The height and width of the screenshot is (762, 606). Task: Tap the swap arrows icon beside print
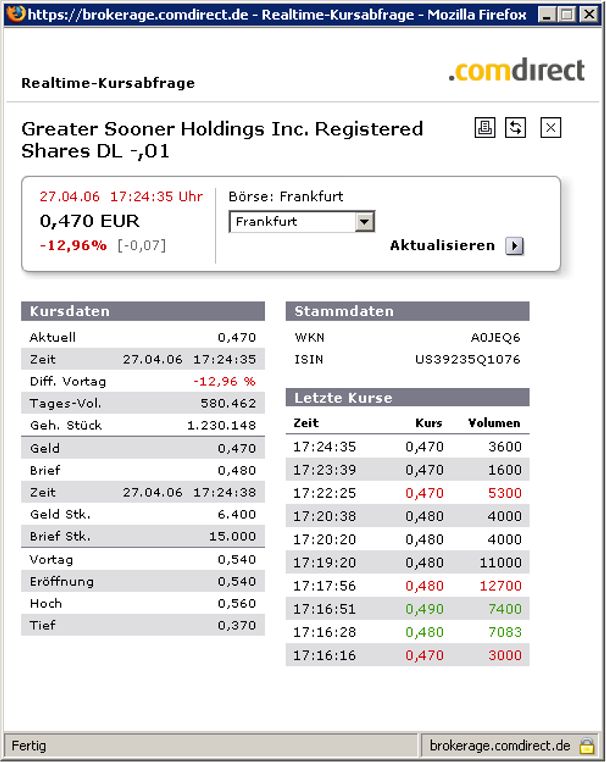click(516, 128)
